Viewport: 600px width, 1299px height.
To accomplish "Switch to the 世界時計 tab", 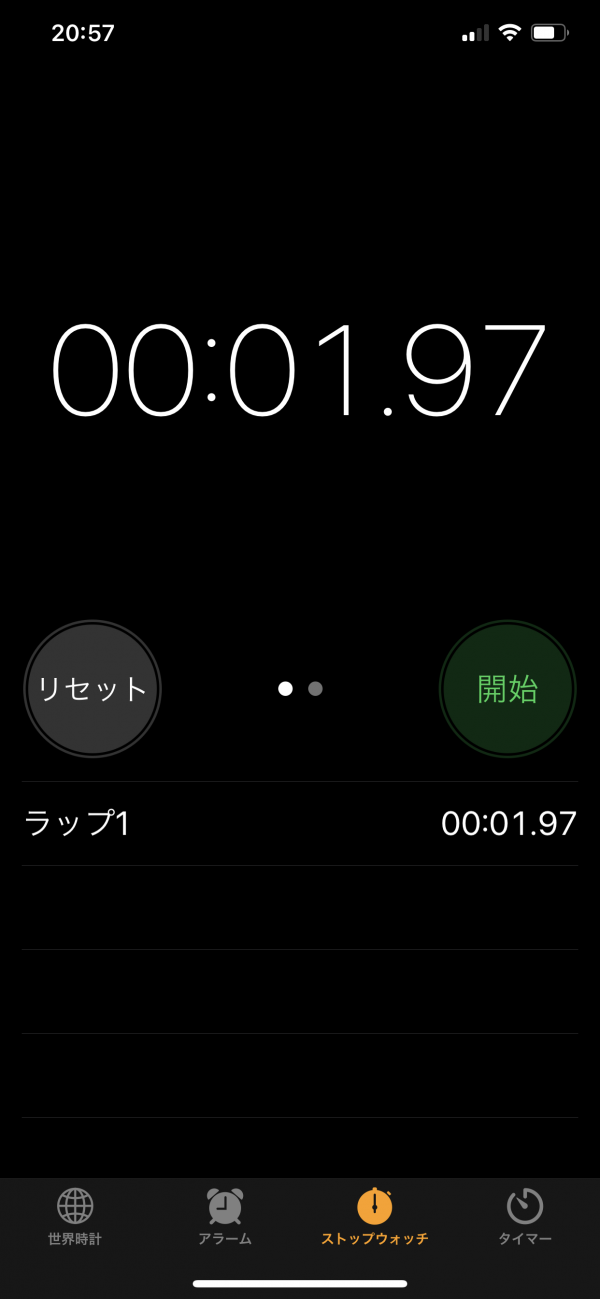I will click(x=75, y=1216).
